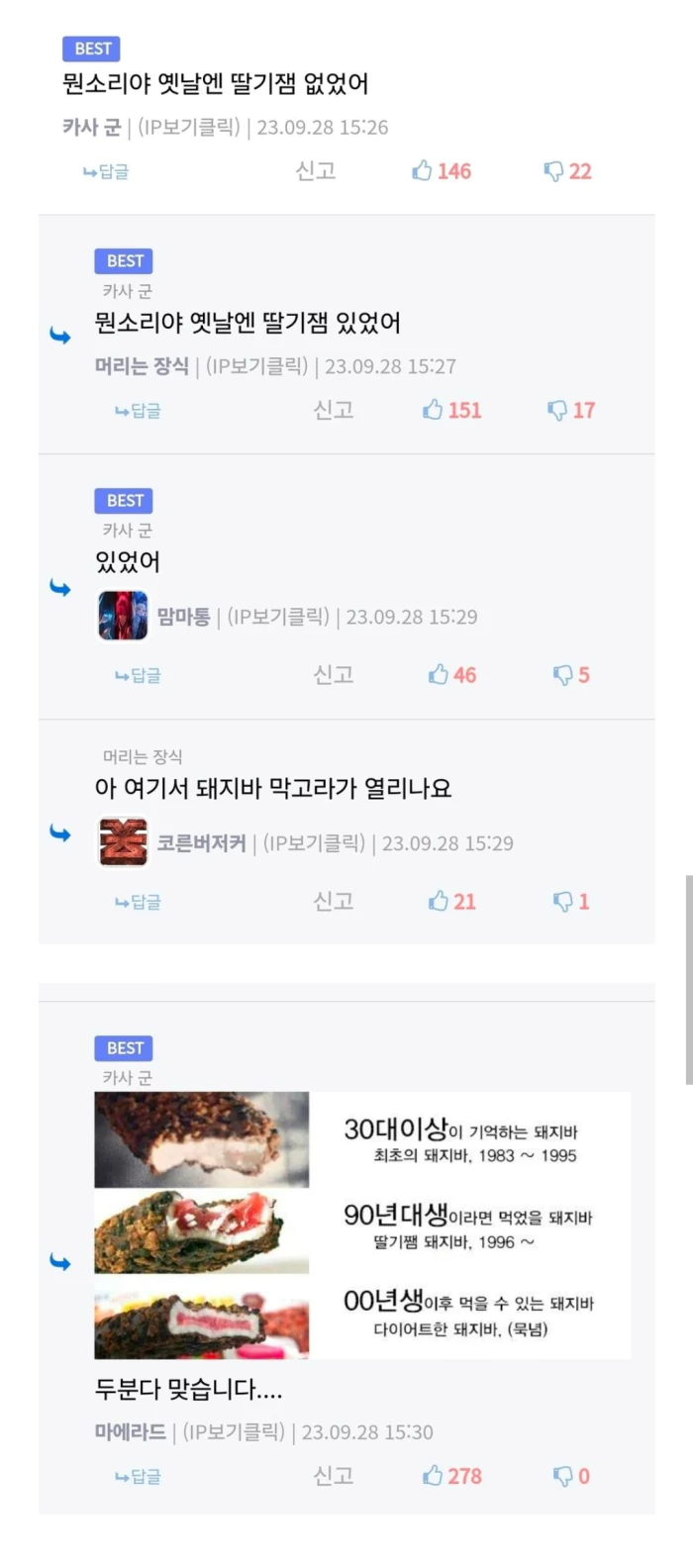Upvote 카사 군's comment with 146 likes
693x1568 pixels.
(x=441, y=171)
